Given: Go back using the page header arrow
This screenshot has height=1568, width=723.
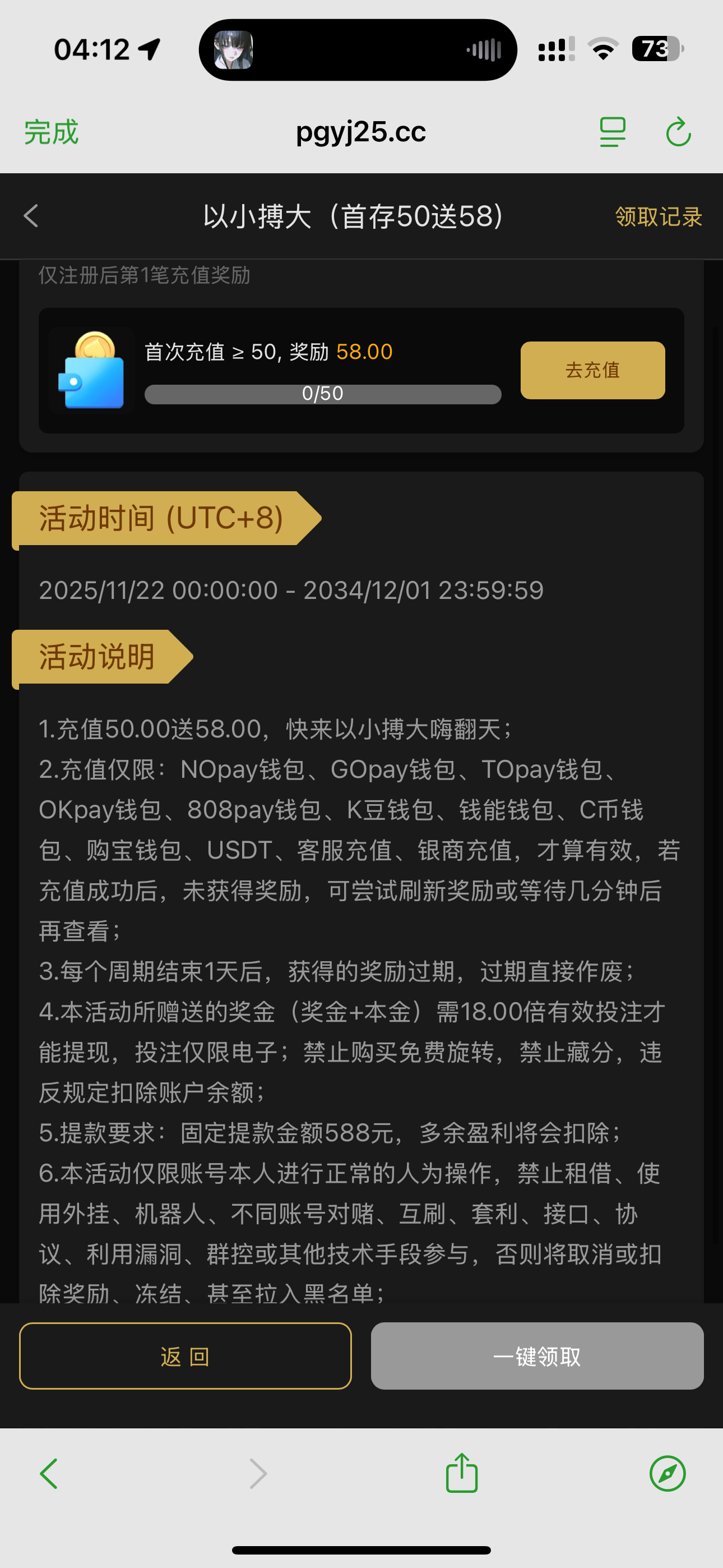Looking at the screenshot, I should click(31, 216).
